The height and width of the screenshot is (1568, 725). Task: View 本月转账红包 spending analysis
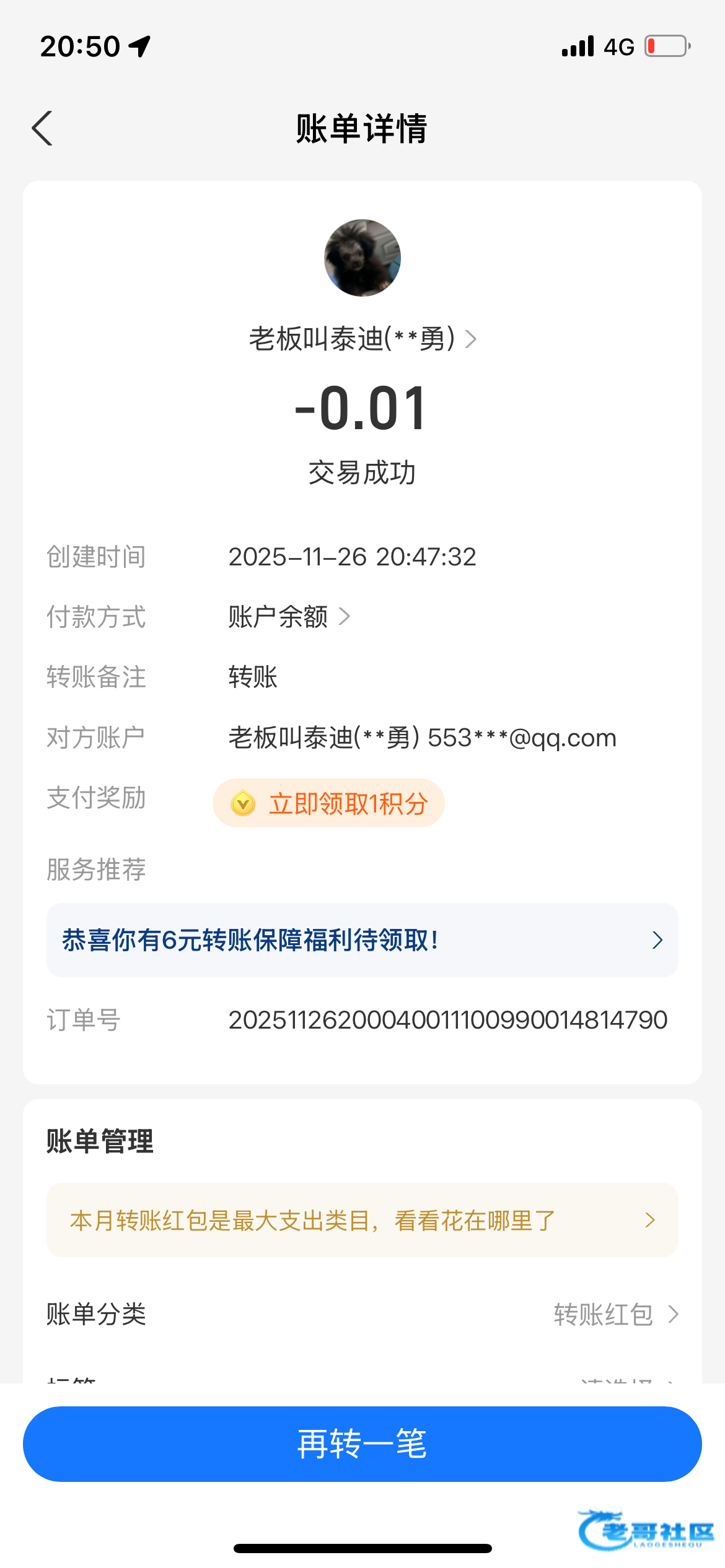(x=362, y=1220)
